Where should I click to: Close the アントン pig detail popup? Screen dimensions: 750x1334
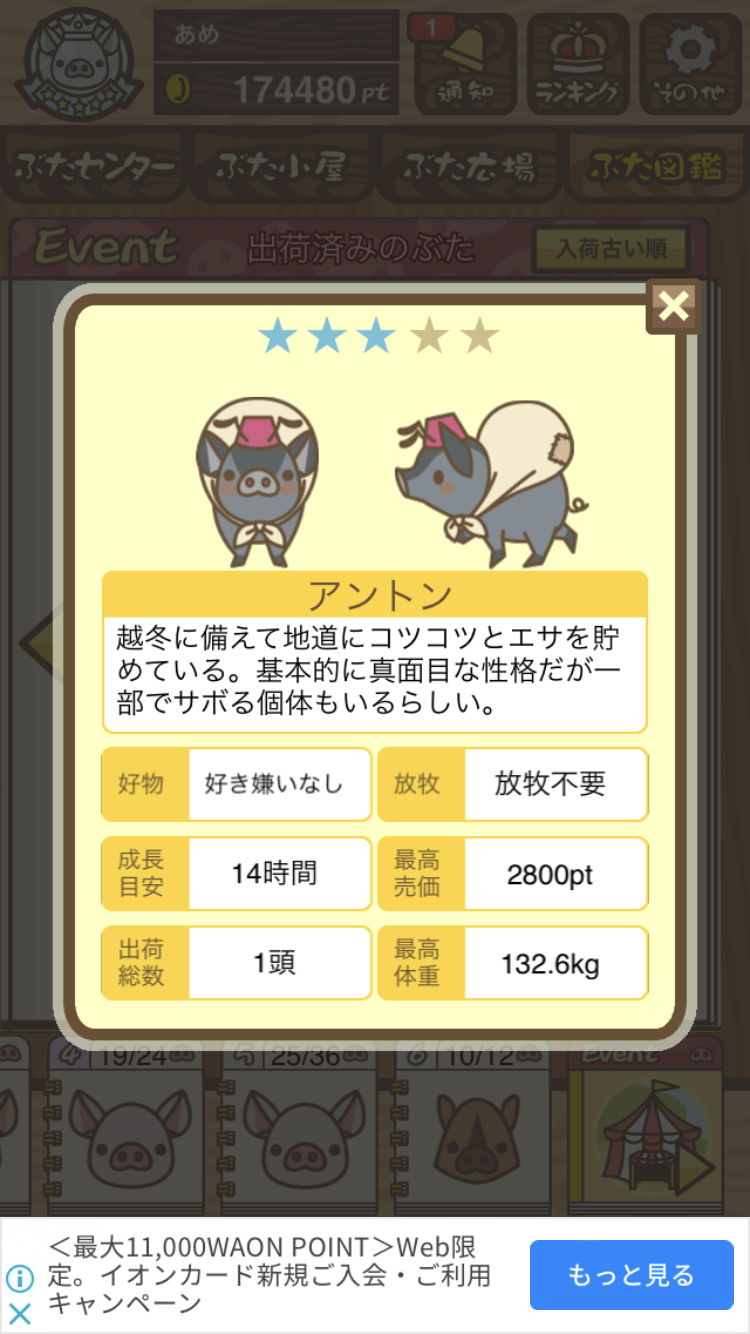click(x=673, y=307)
